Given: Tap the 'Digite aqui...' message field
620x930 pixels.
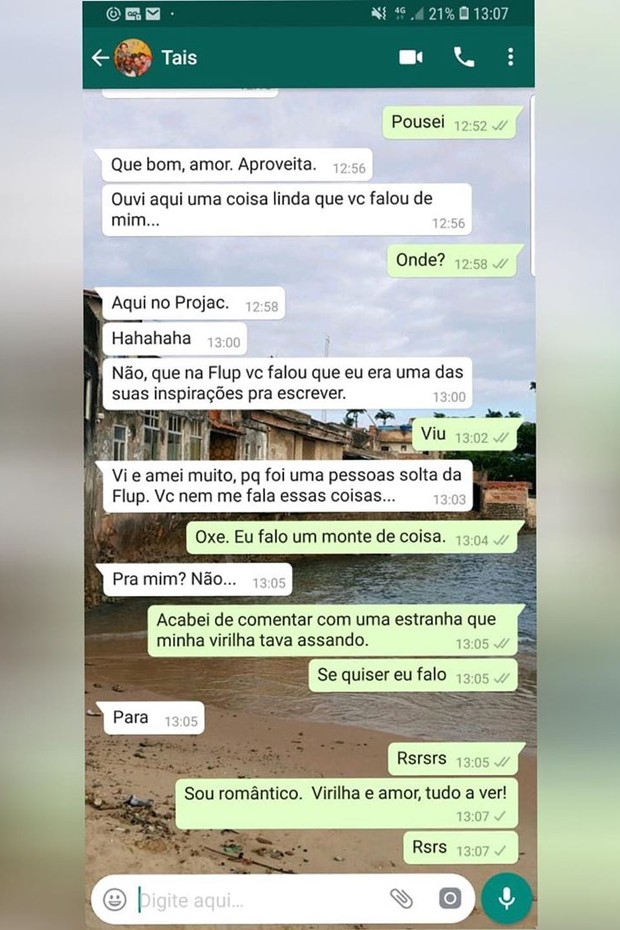Looking at the screenshot, I should 250,899.
